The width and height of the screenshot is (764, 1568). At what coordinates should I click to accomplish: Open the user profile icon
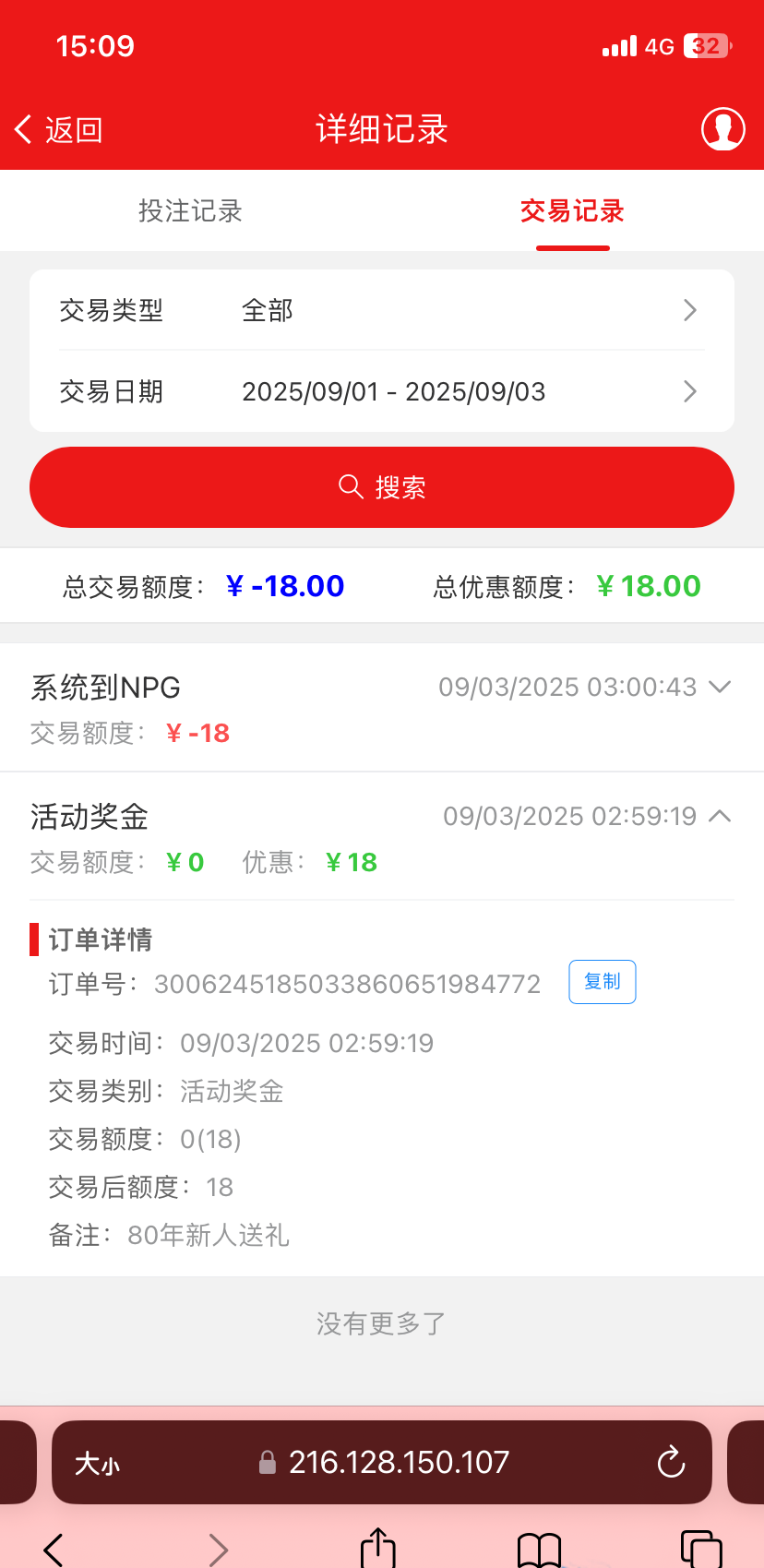pyautogui.click(x=722, y=129)
